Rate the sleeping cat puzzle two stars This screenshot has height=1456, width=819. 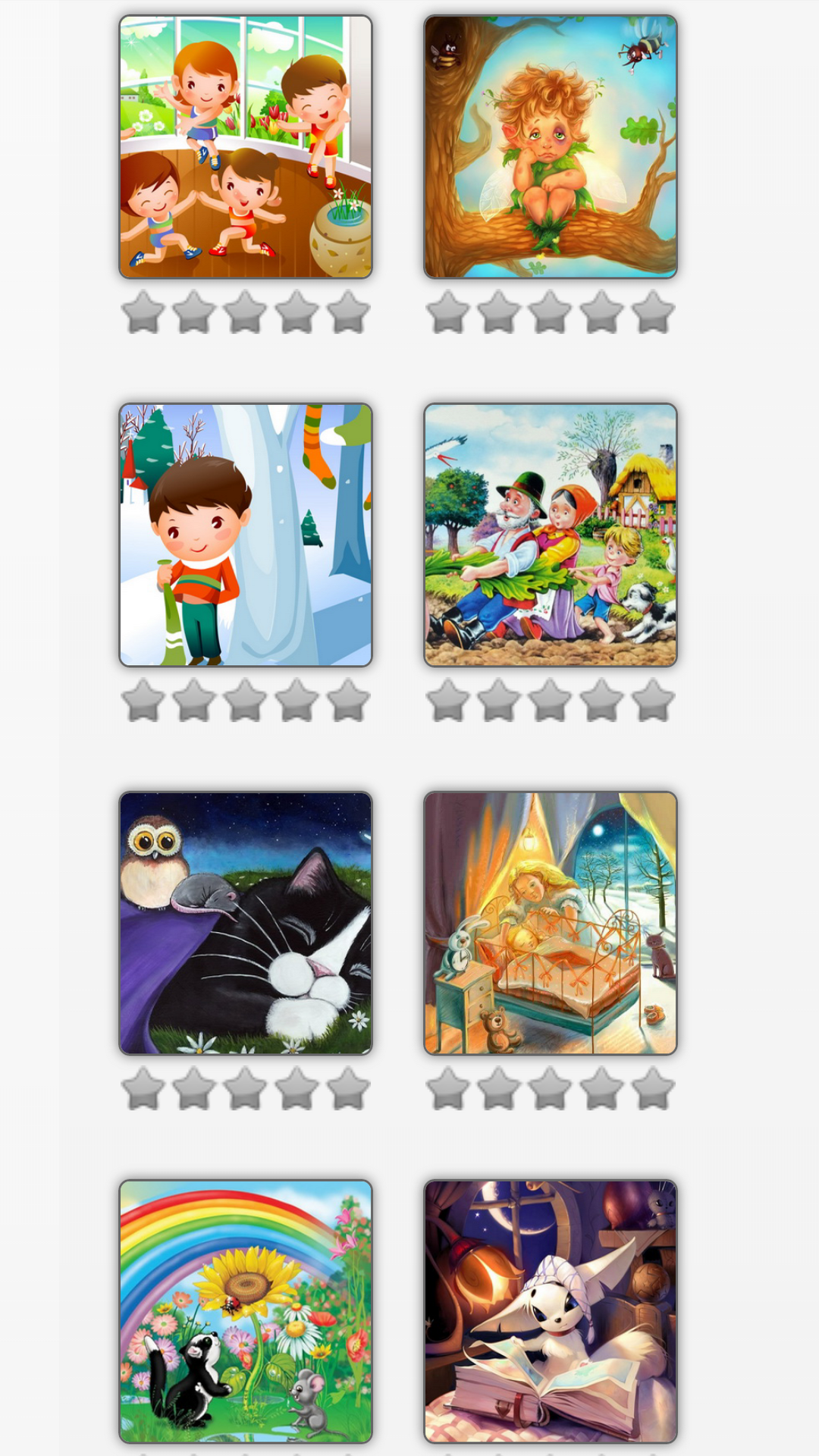(194, 1090)
